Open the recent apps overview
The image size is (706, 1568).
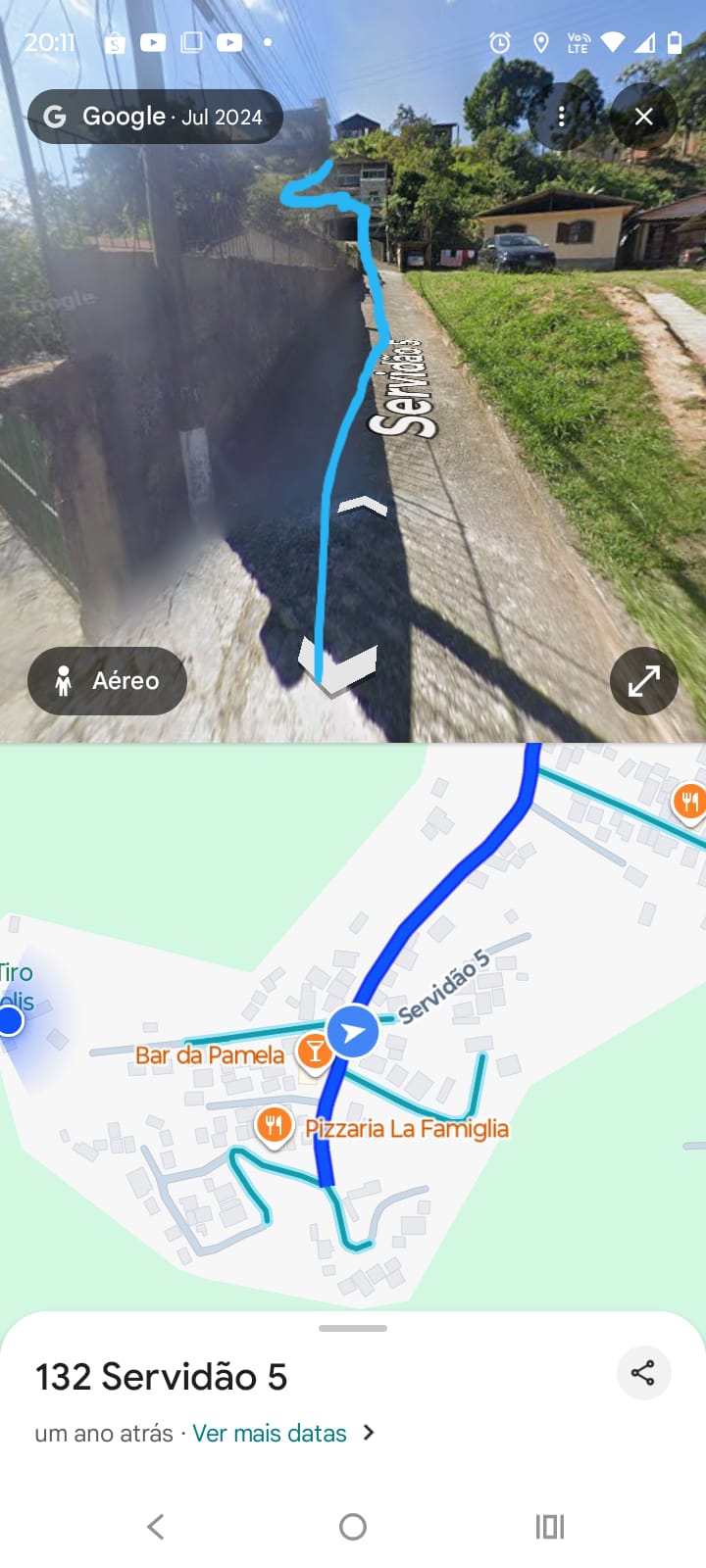[x=549, y=1526]
